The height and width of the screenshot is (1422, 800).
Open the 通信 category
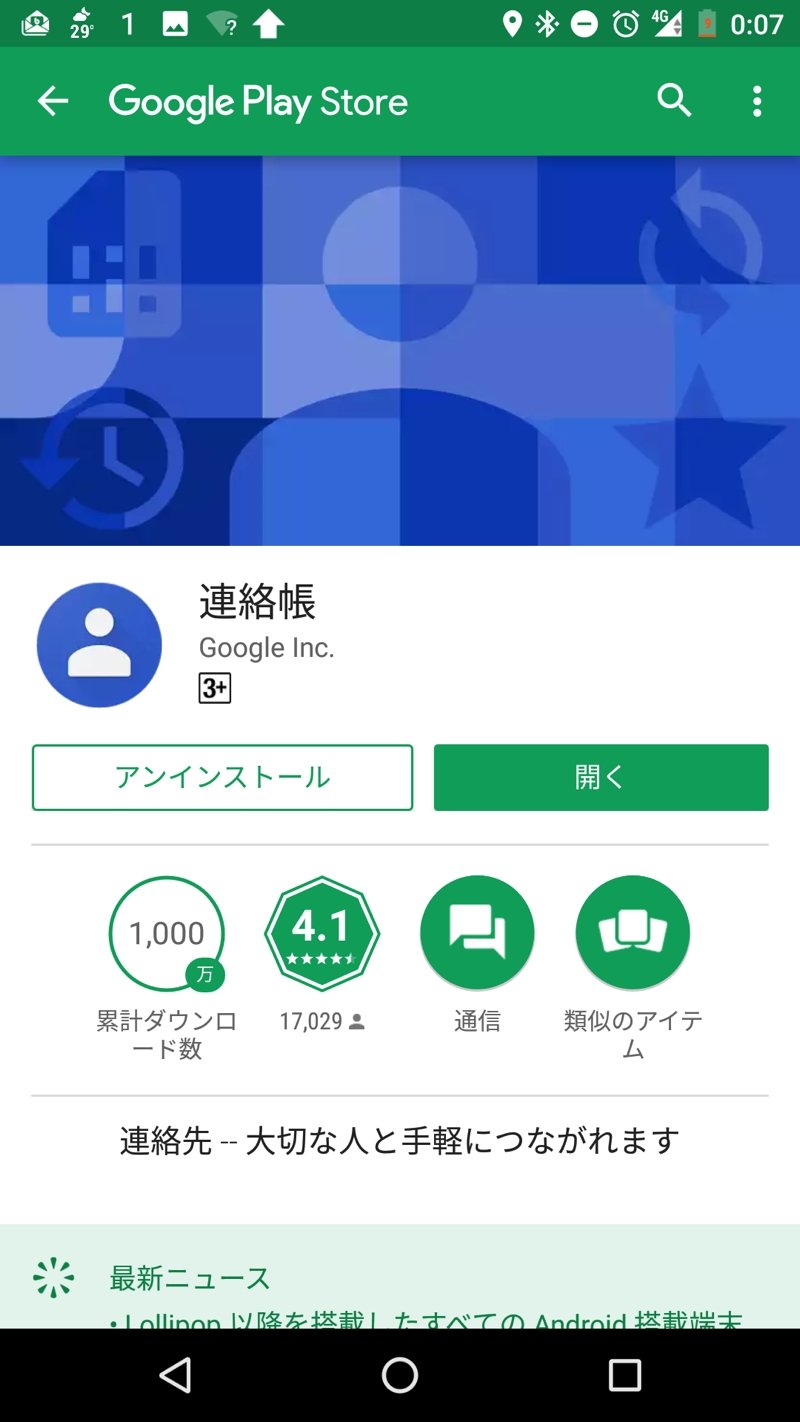pyautogui.click(x=477, y=934)
